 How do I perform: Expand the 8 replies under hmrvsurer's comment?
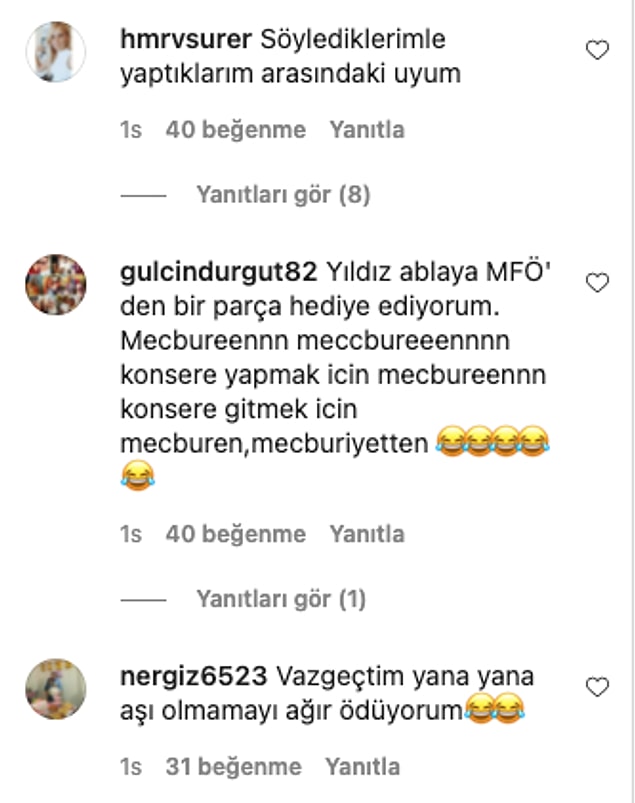(x=283, y=195)
